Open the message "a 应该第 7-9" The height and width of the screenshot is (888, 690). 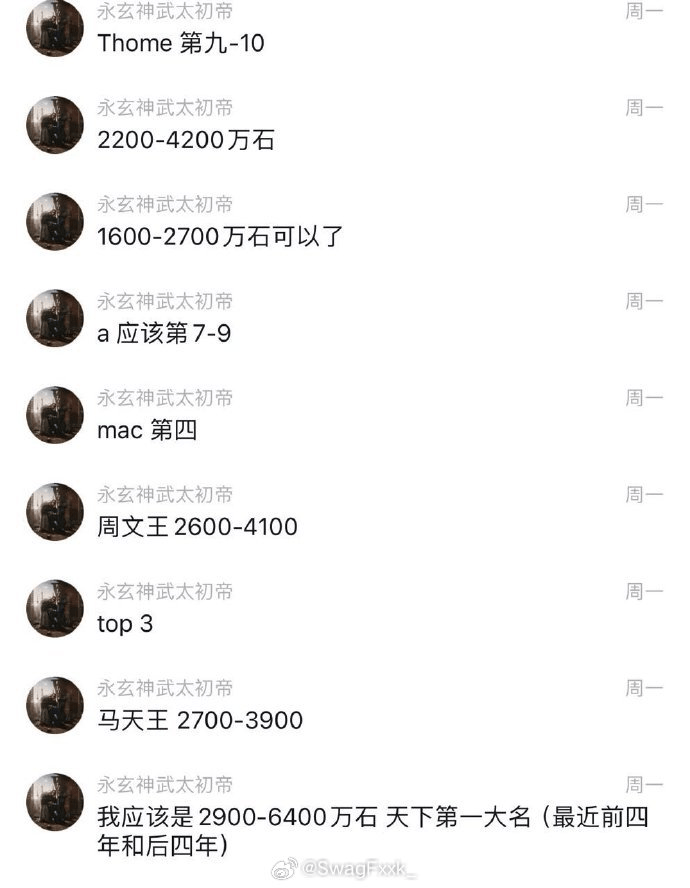coord(164,333)
